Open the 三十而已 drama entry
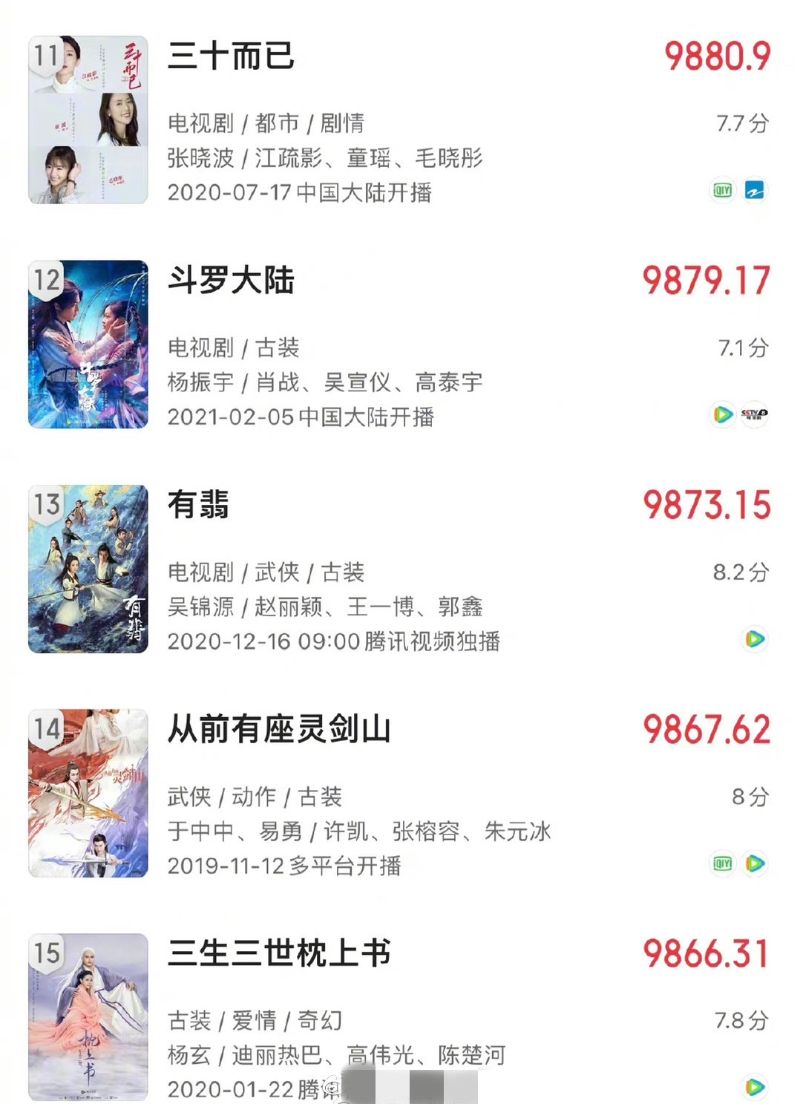Image resolution: width=800 pixels, height=1104 pixels. (x=231, y=56)
